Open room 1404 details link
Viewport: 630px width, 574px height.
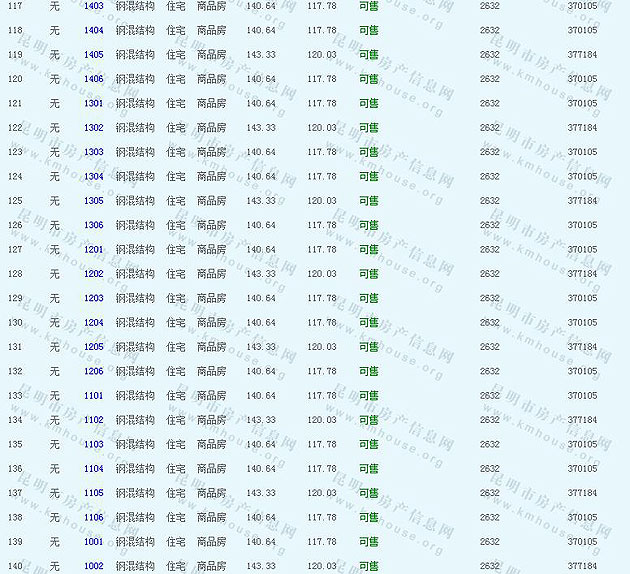93,31
